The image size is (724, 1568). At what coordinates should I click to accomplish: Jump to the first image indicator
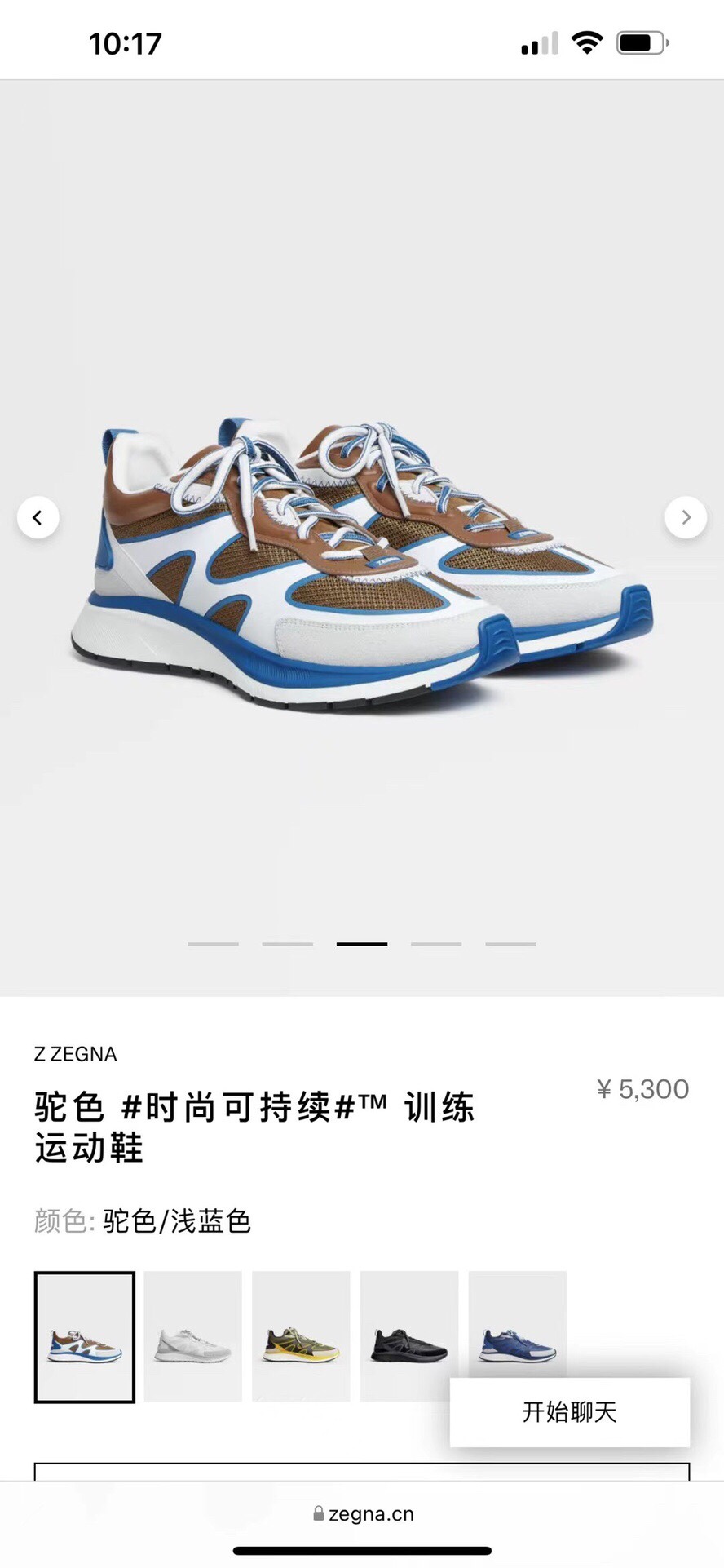tap(213, 944)
